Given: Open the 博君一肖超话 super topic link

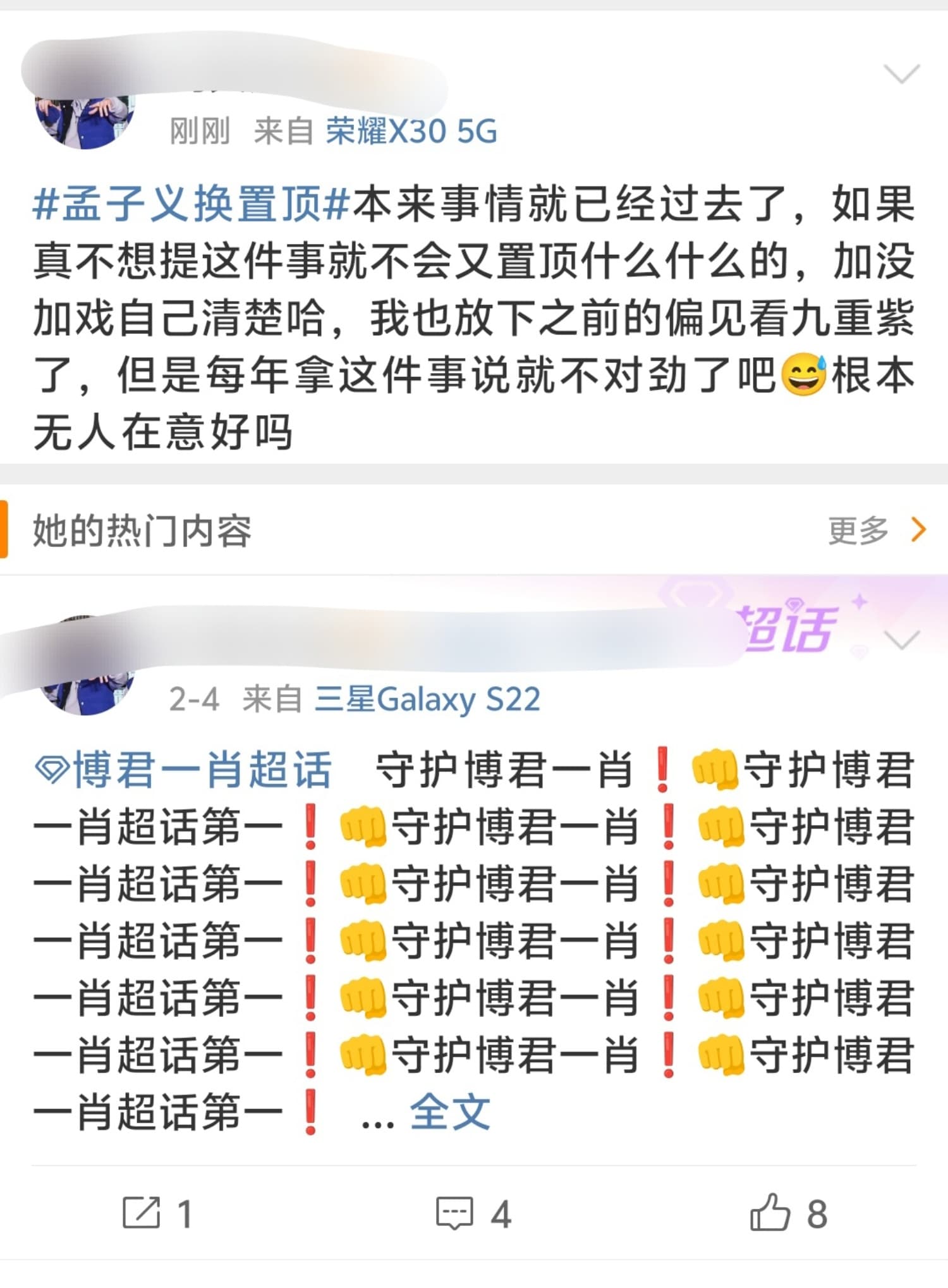Looking at the screenshot, I should (185, 770).
